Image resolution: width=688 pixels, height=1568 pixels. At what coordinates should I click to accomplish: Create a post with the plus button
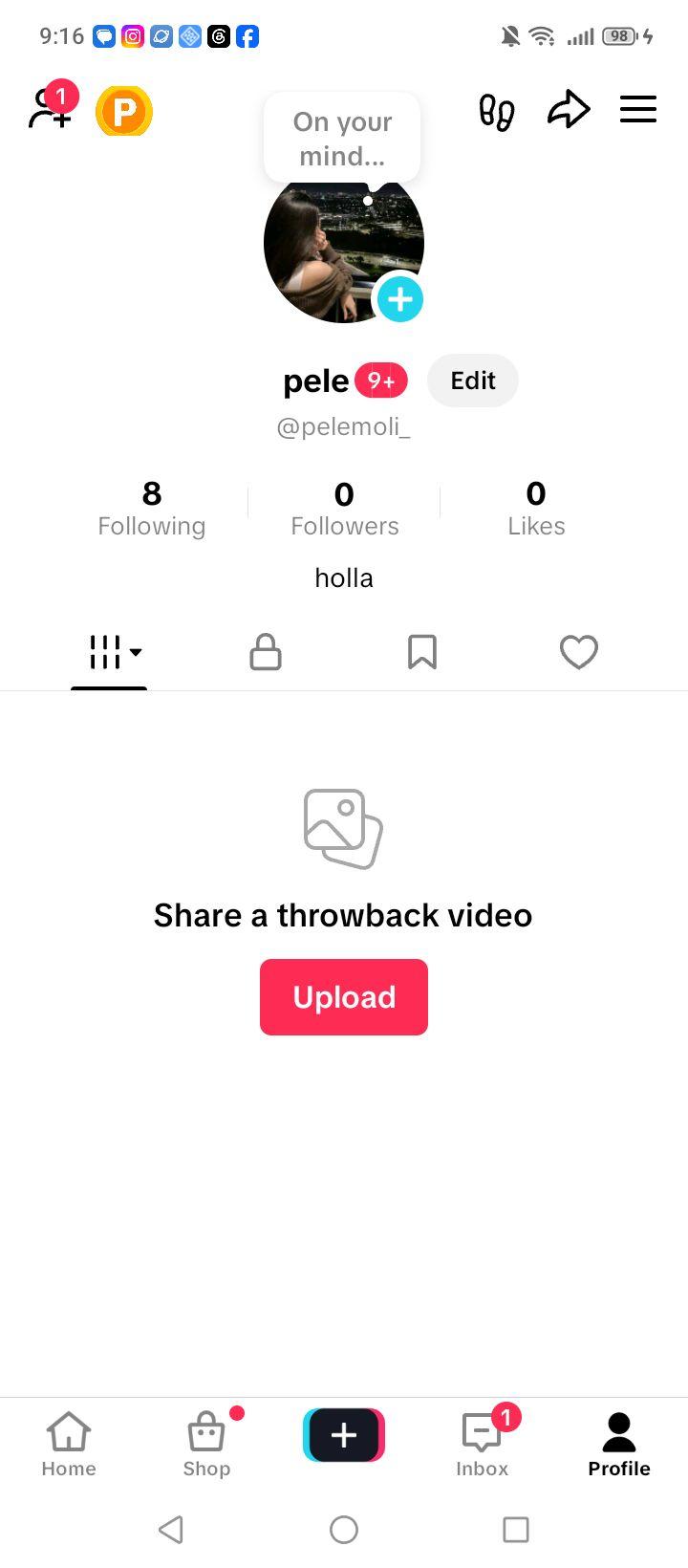pos(344,1435)
